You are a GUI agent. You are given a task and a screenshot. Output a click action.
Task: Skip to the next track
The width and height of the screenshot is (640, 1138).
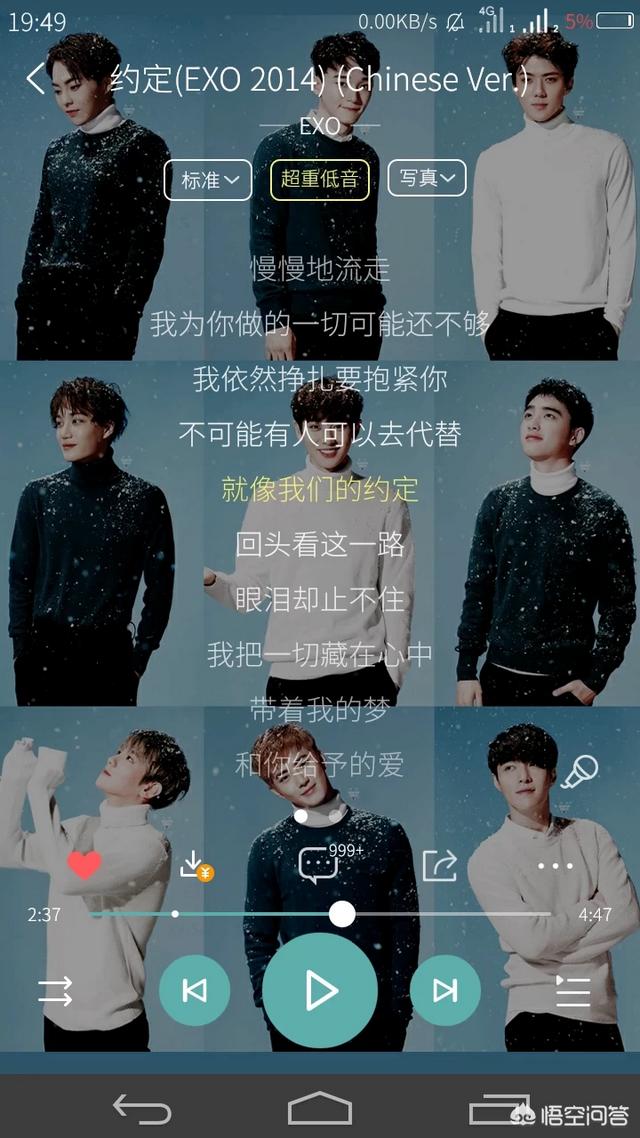click(x=445, y=990)
